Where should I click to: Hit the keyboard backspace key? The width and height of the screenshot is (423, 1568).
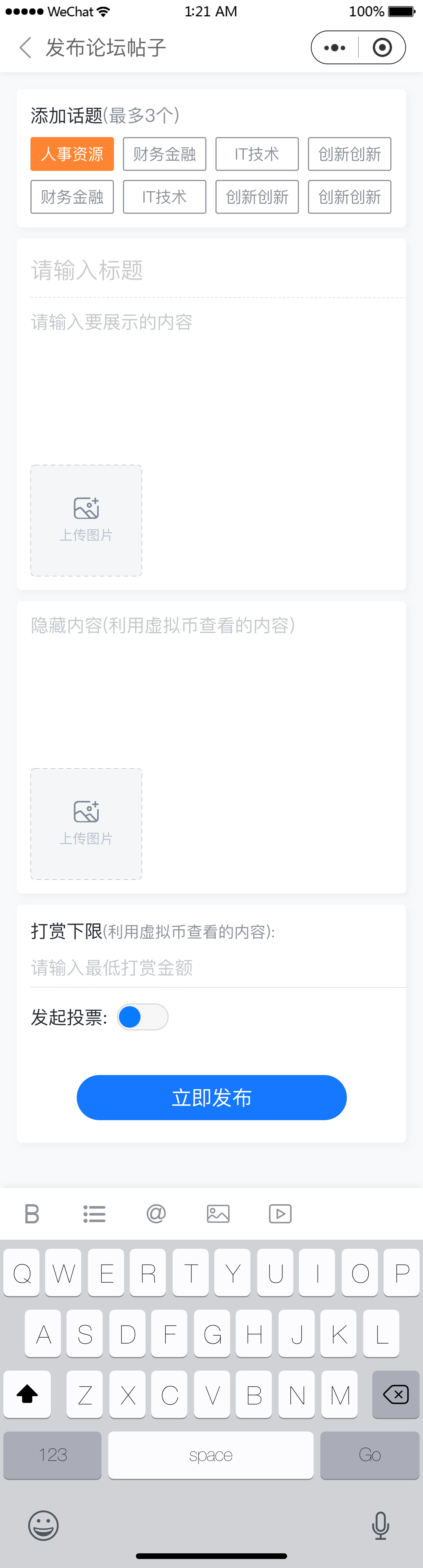point(396,1394)
